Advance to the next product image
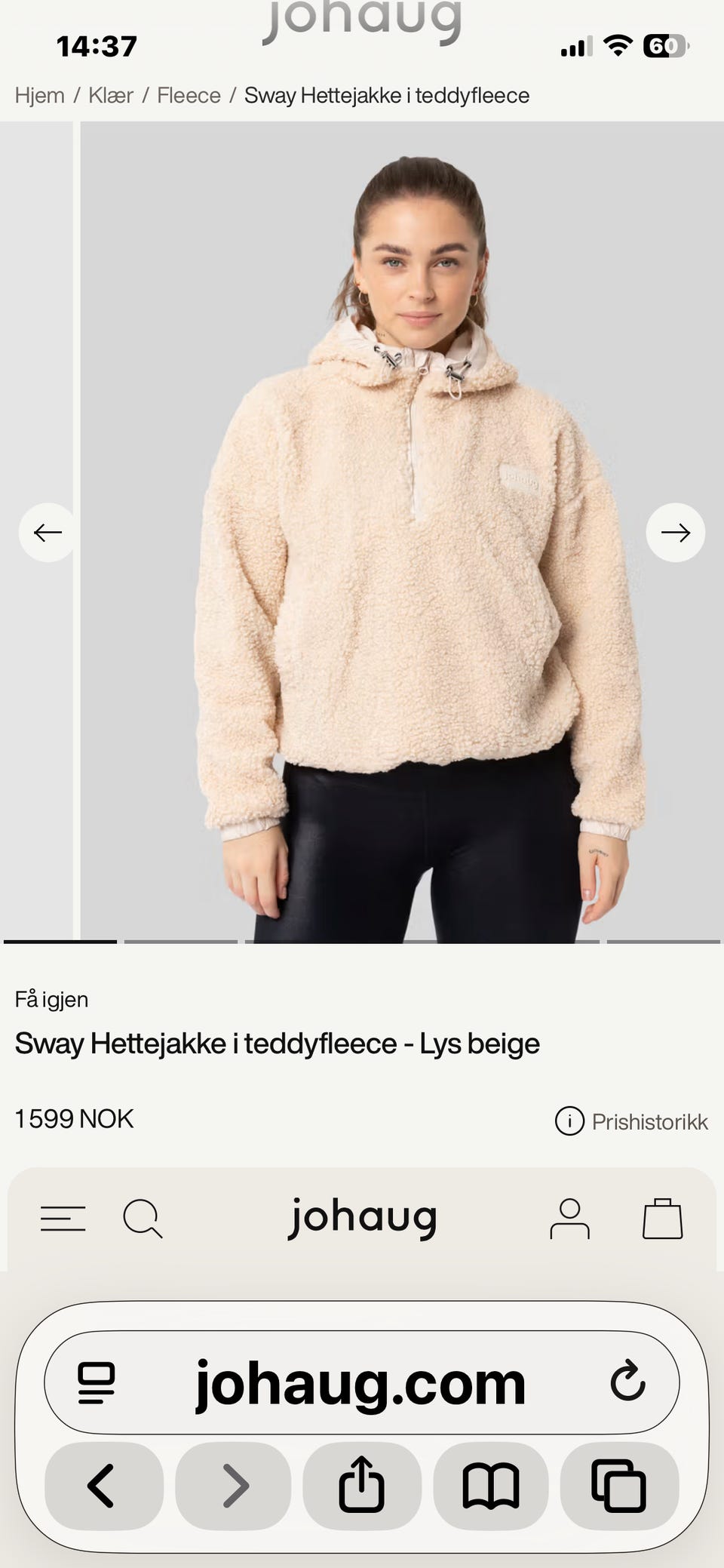The image size is (724, 1568). 676,532
